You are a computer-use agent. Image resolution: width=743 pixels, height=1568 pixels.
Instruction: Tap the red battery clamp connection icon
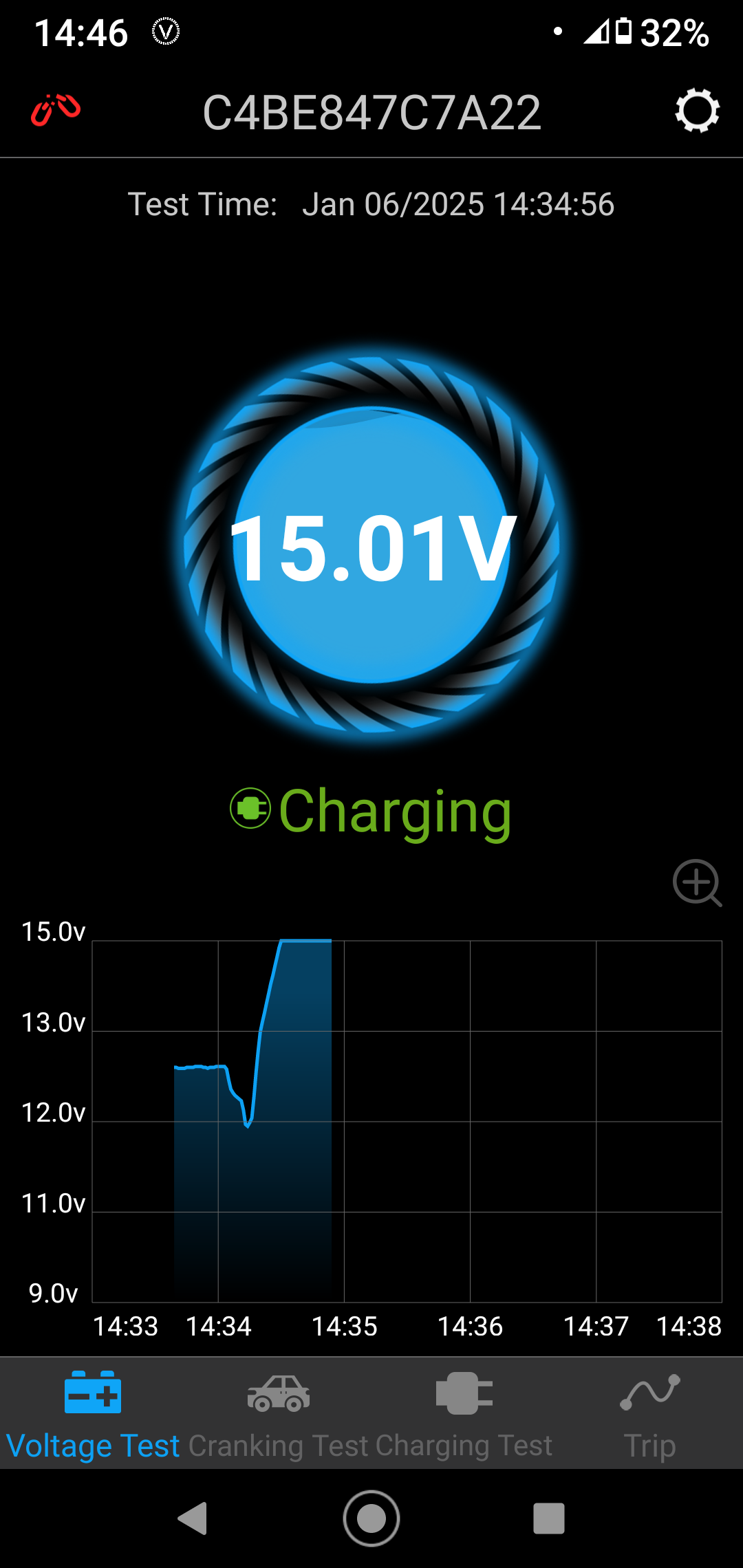[x=56, y=111]
